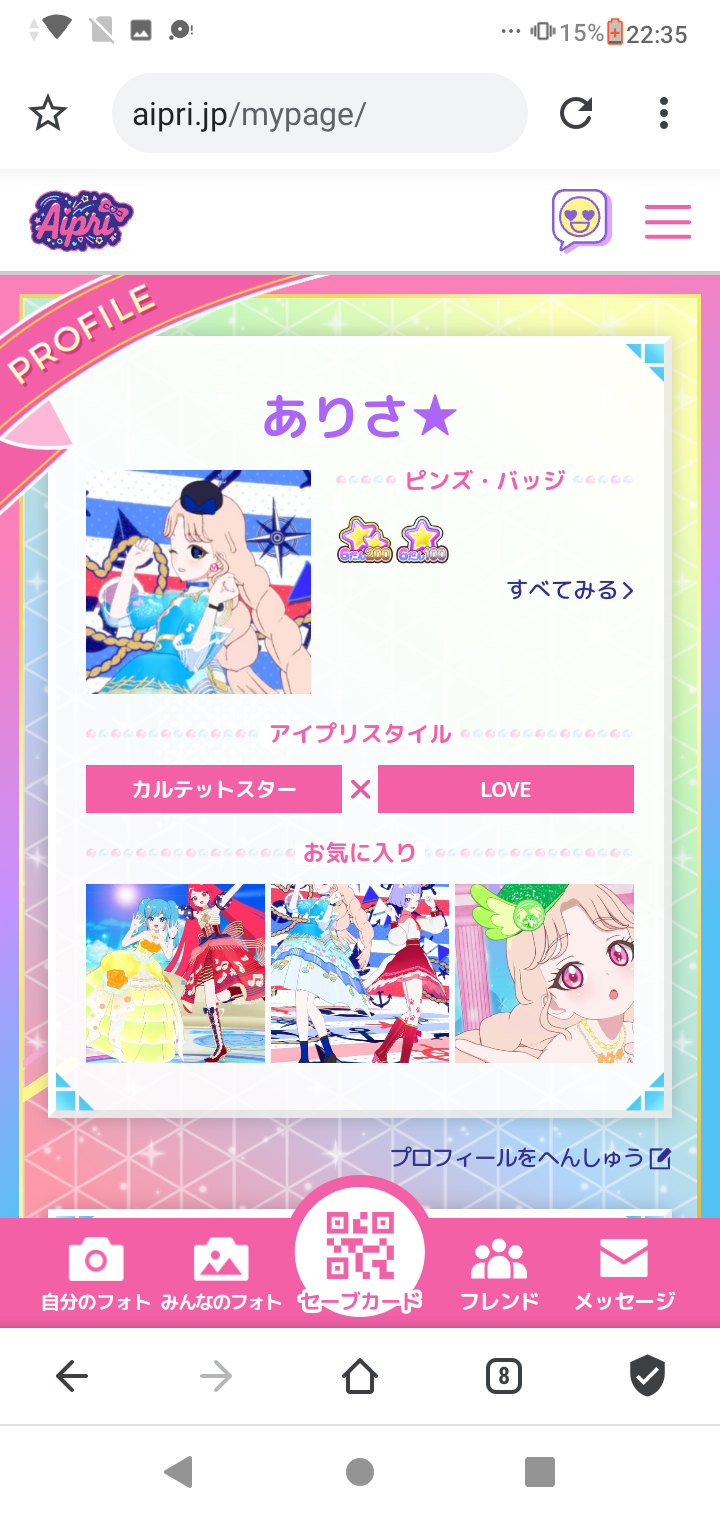Screen dimensions: 720x1520
Task: Go to the browser home page
Action: (360, 1377)
